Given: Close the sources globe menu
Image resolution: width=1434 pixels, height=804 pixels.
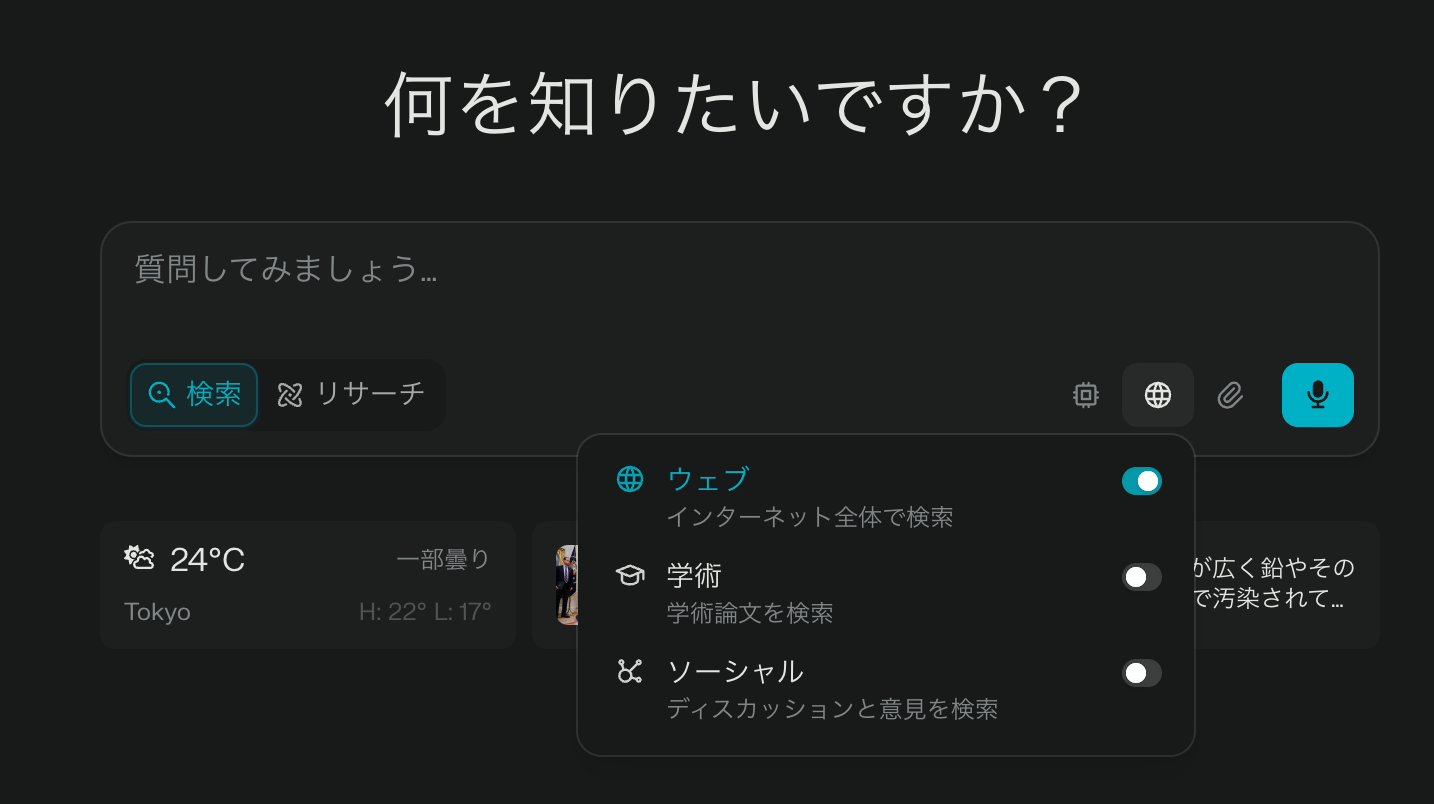Looking at the screenshot, I should click(x=1157, y=395).
